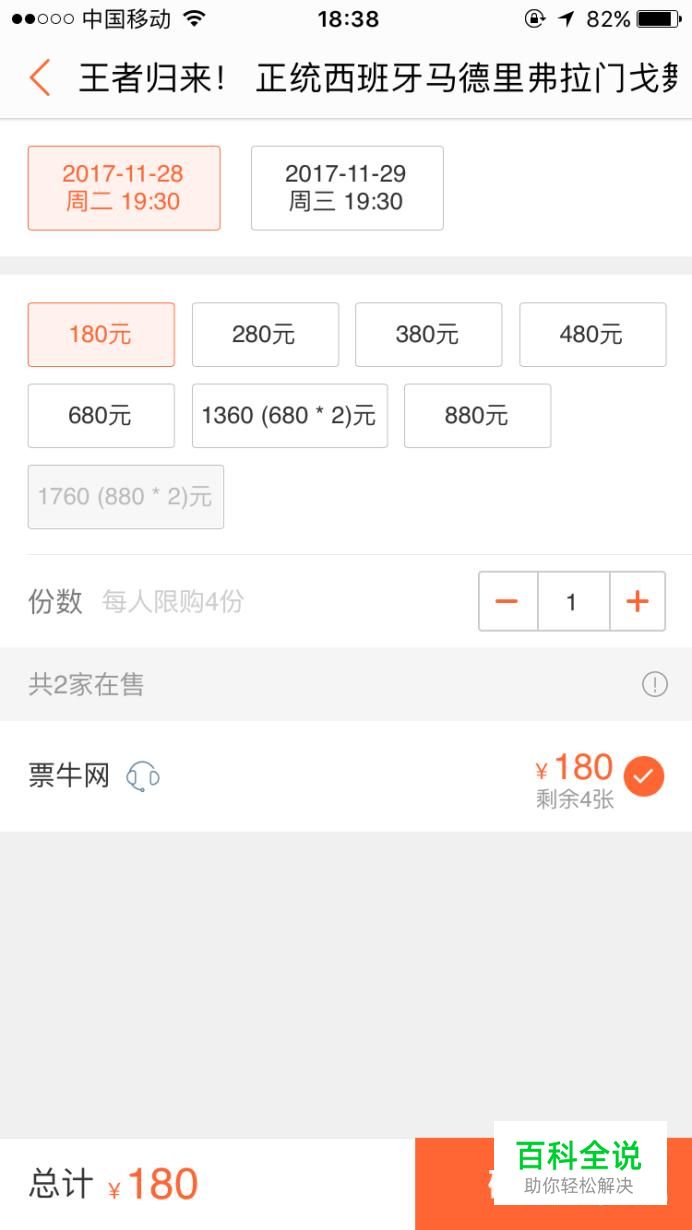The height and width of the screenshot is (1230, 692).
Task: Choose the 2017-11-29 Wednesday 19:30 session
Action: (347, 188)
